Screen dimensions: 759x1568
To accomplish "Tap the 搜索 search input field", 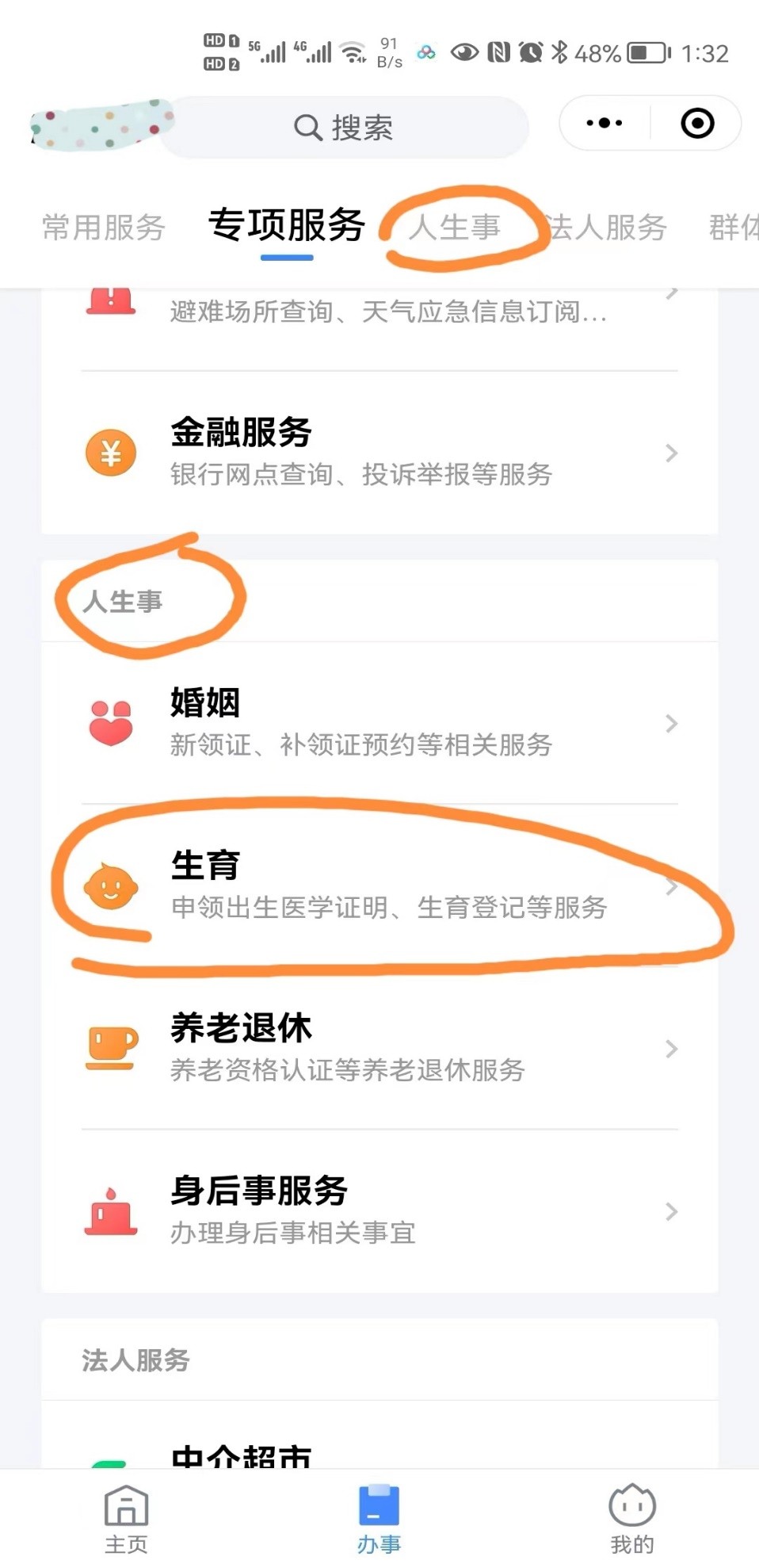I will coord(345,128).
